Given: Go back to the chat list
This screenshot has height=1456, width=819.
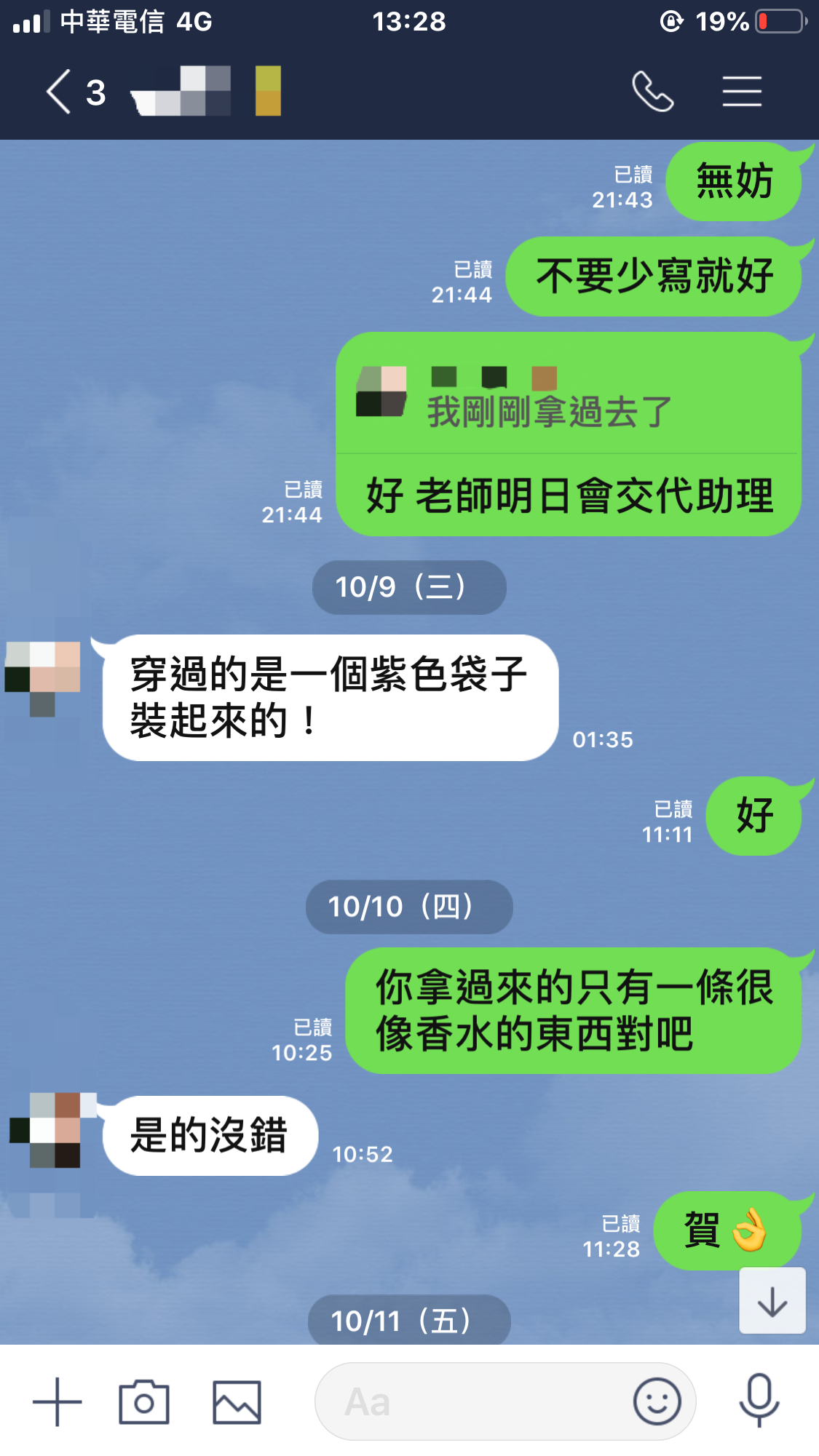Looking at the screenshot, I should point(60,92).
